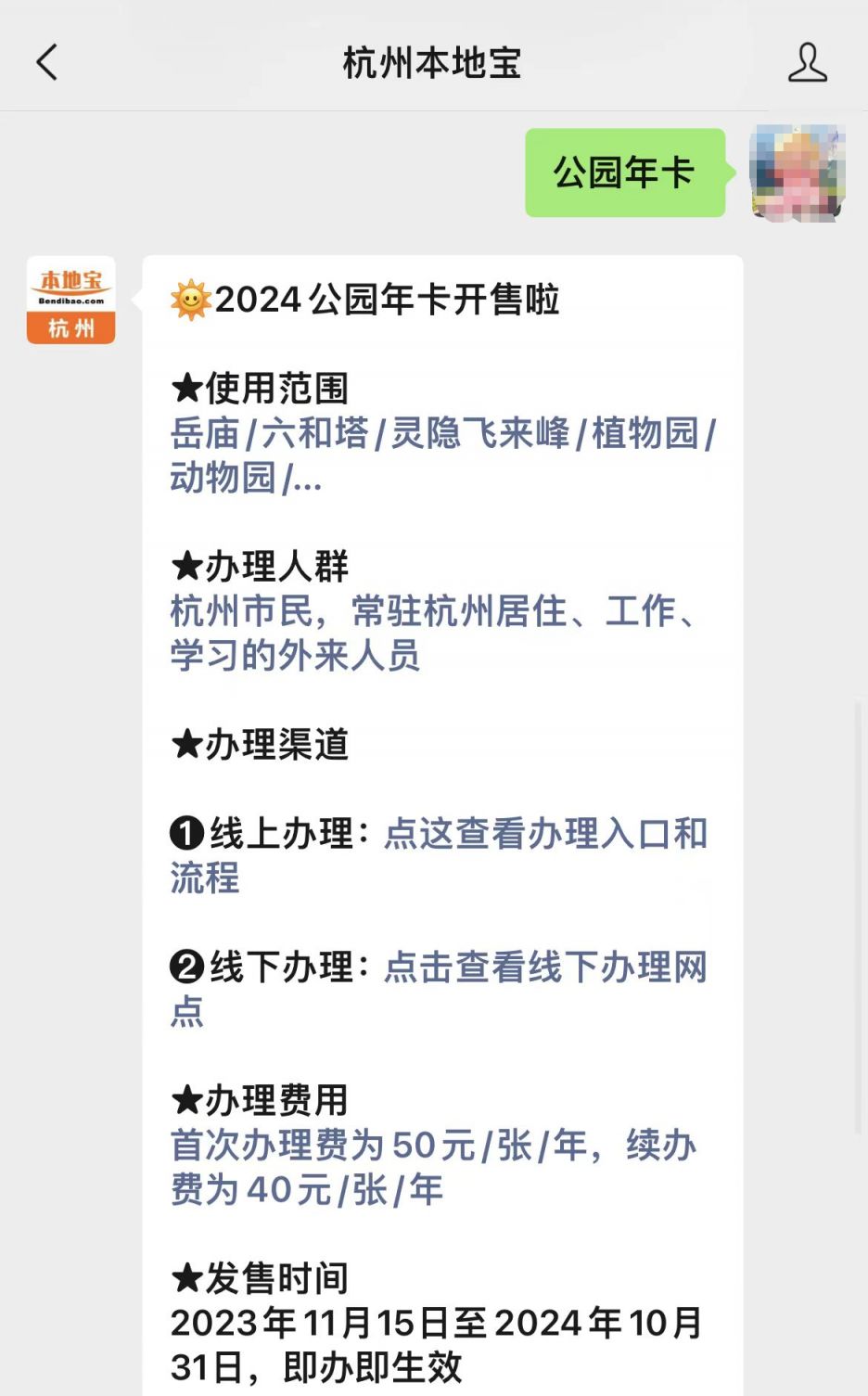Tap my own blurred user avatar
Image resolution: width=868 pixels, height=1396 pixels.
point(798,173)
